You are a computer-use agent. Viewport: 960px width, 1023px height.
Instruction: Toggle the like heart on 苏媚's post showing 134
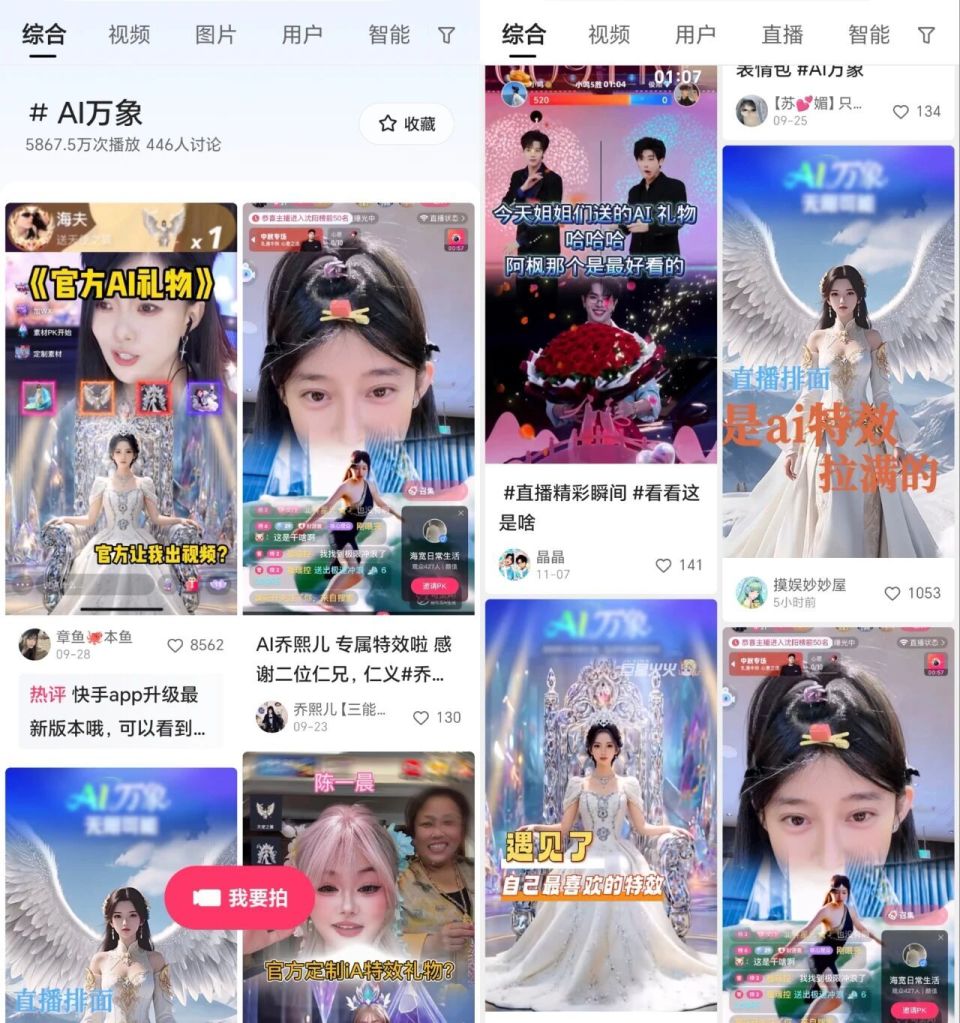(902, 112)
